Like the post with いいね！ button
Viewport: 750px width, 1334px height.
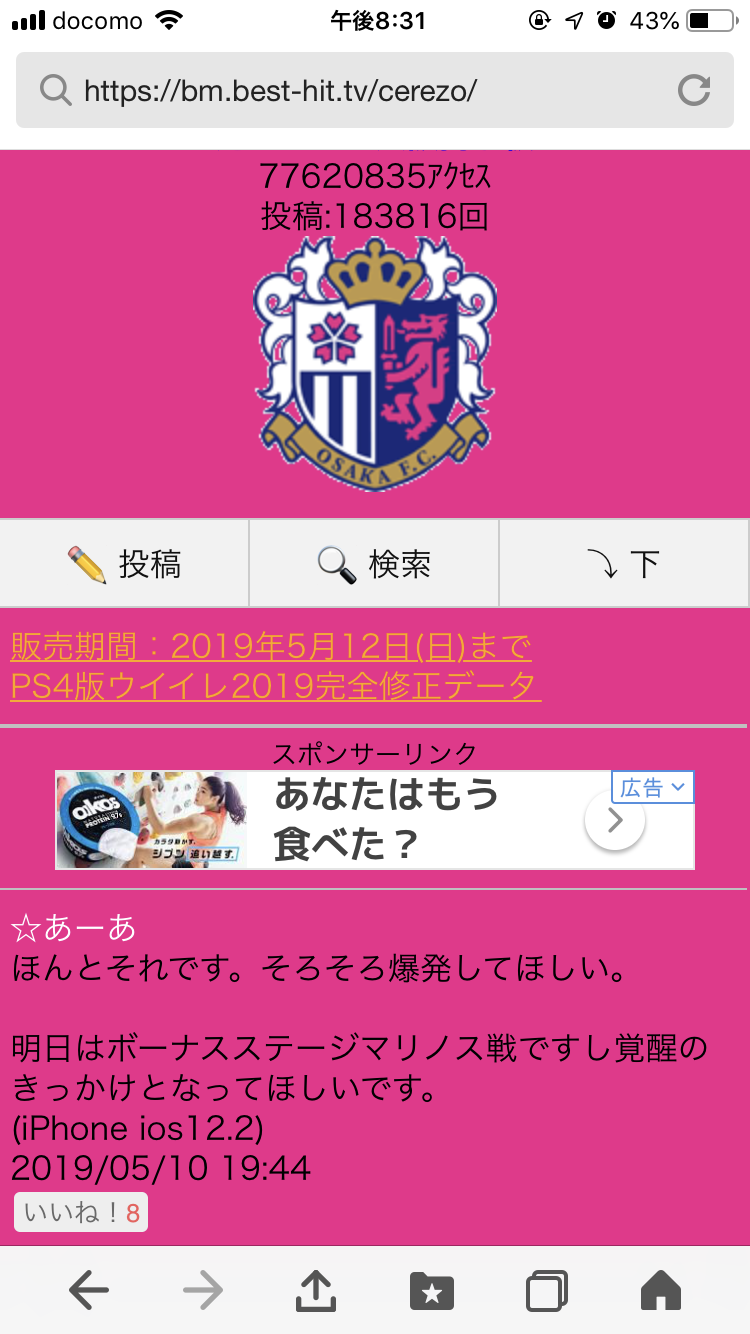pos(81,1213)
